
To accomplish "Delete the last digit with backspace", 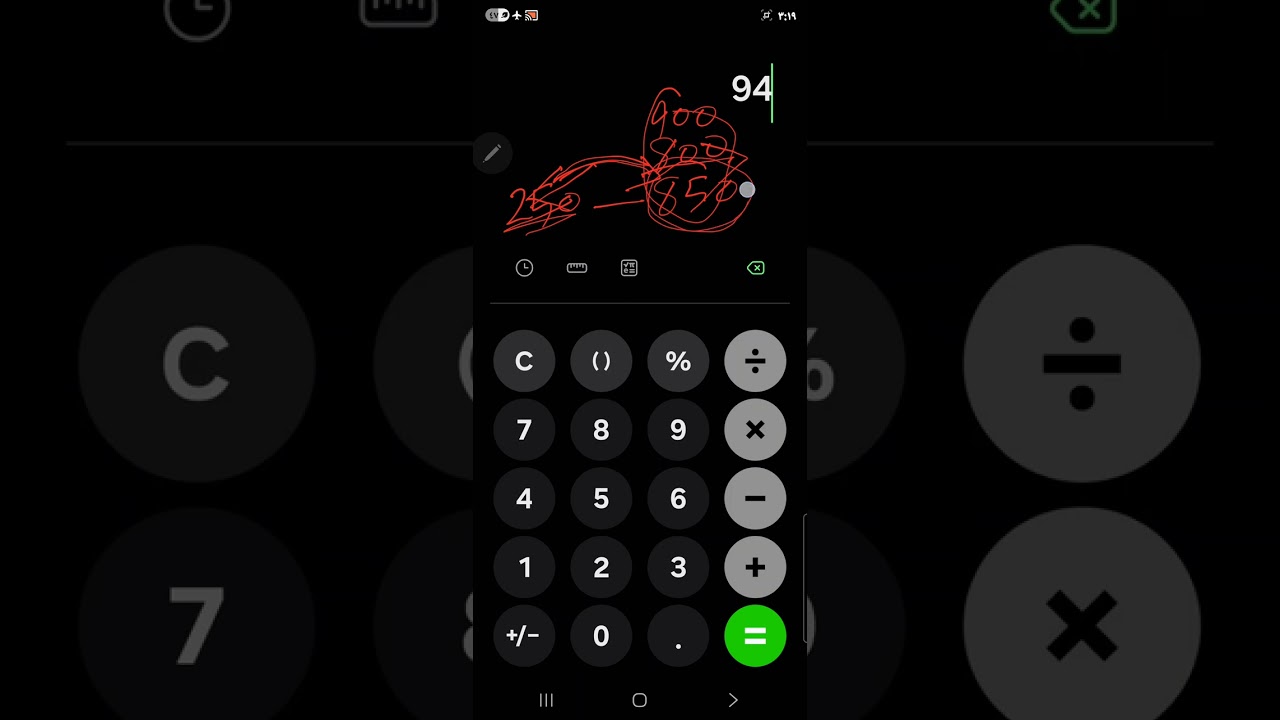I will (756, 268).
